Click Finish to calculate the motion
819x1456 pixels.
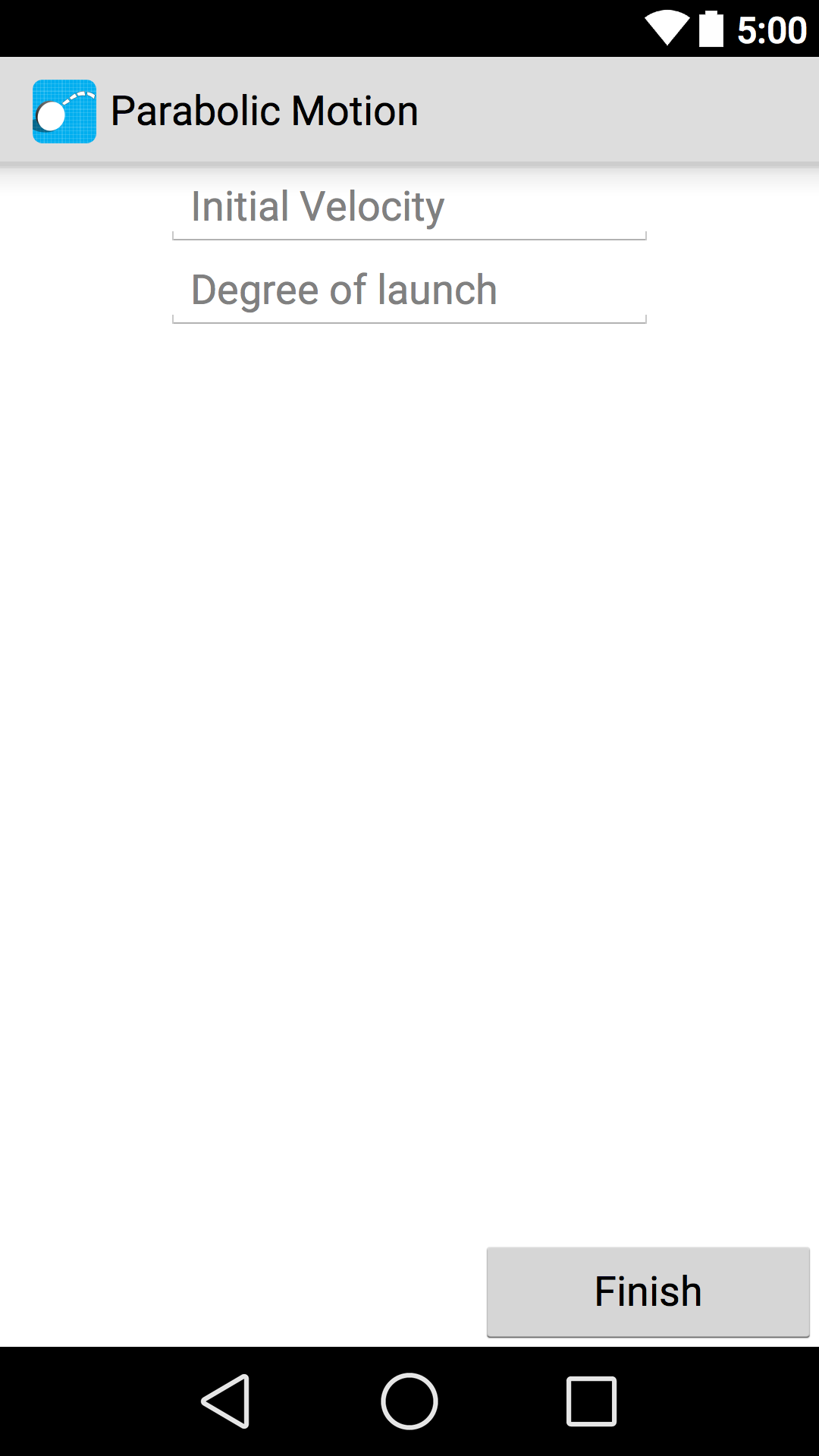tap(647, 1290)
